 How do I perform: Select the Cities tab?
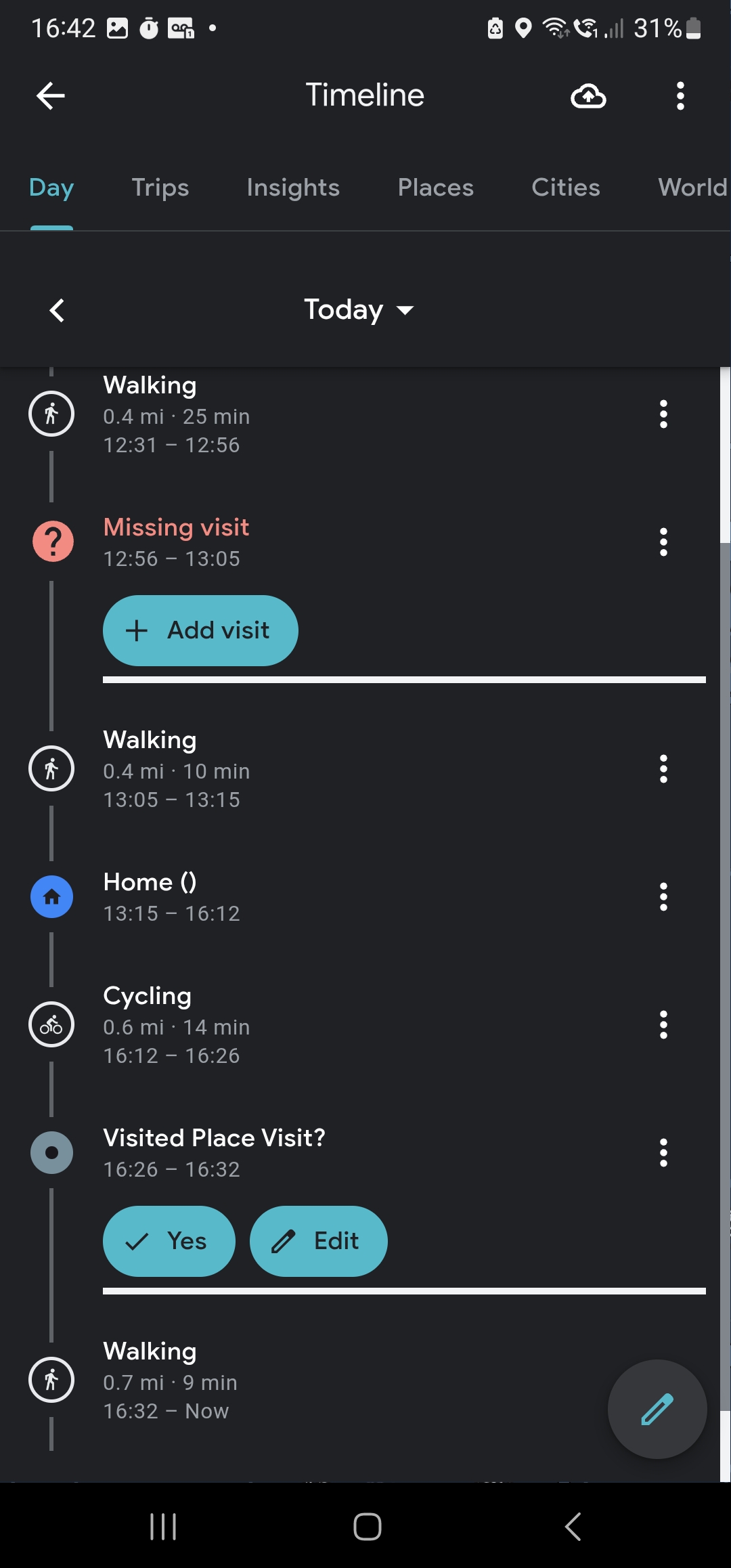[x=566, y=188]
